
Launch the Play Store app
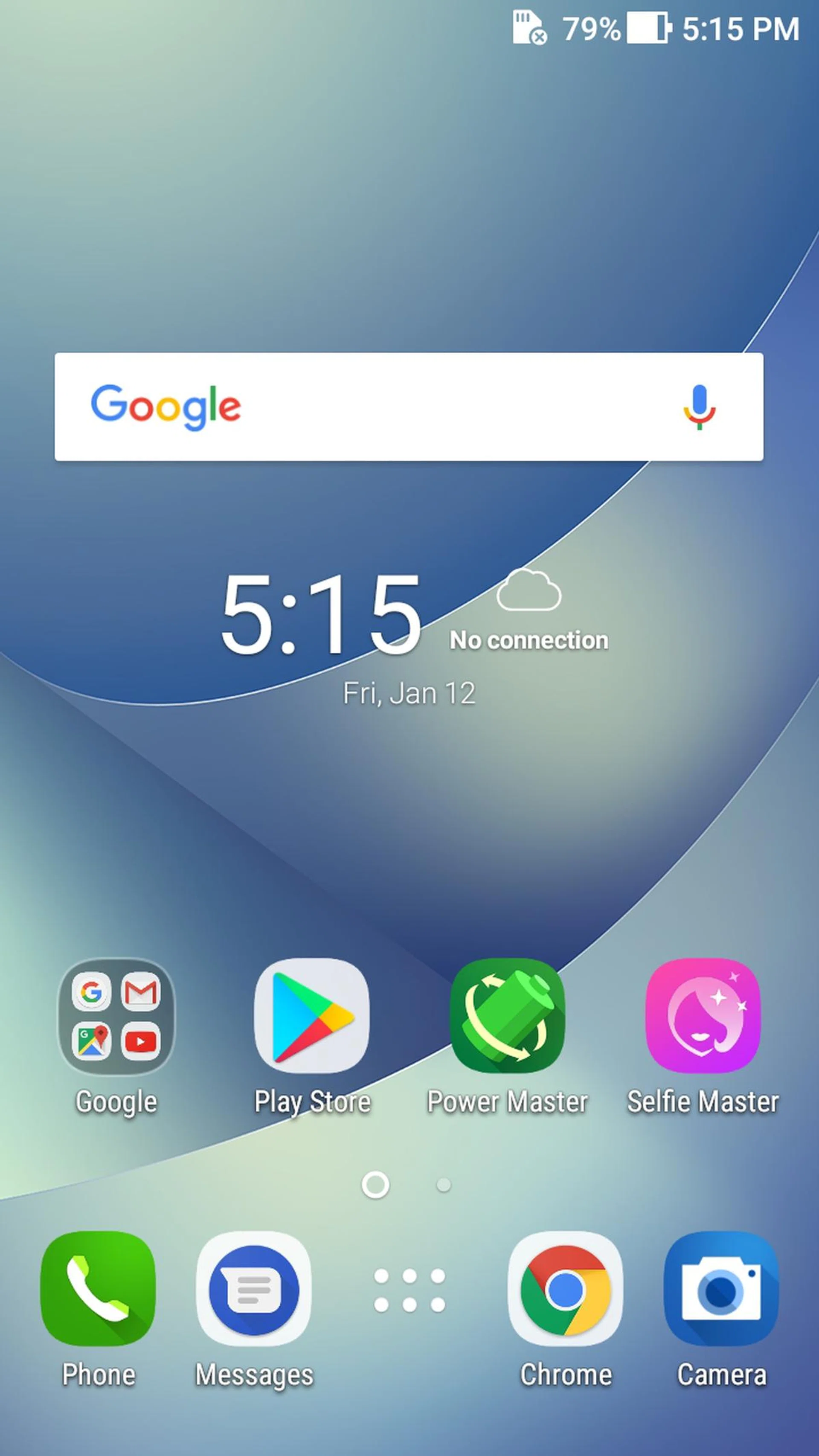[312, 1017]
